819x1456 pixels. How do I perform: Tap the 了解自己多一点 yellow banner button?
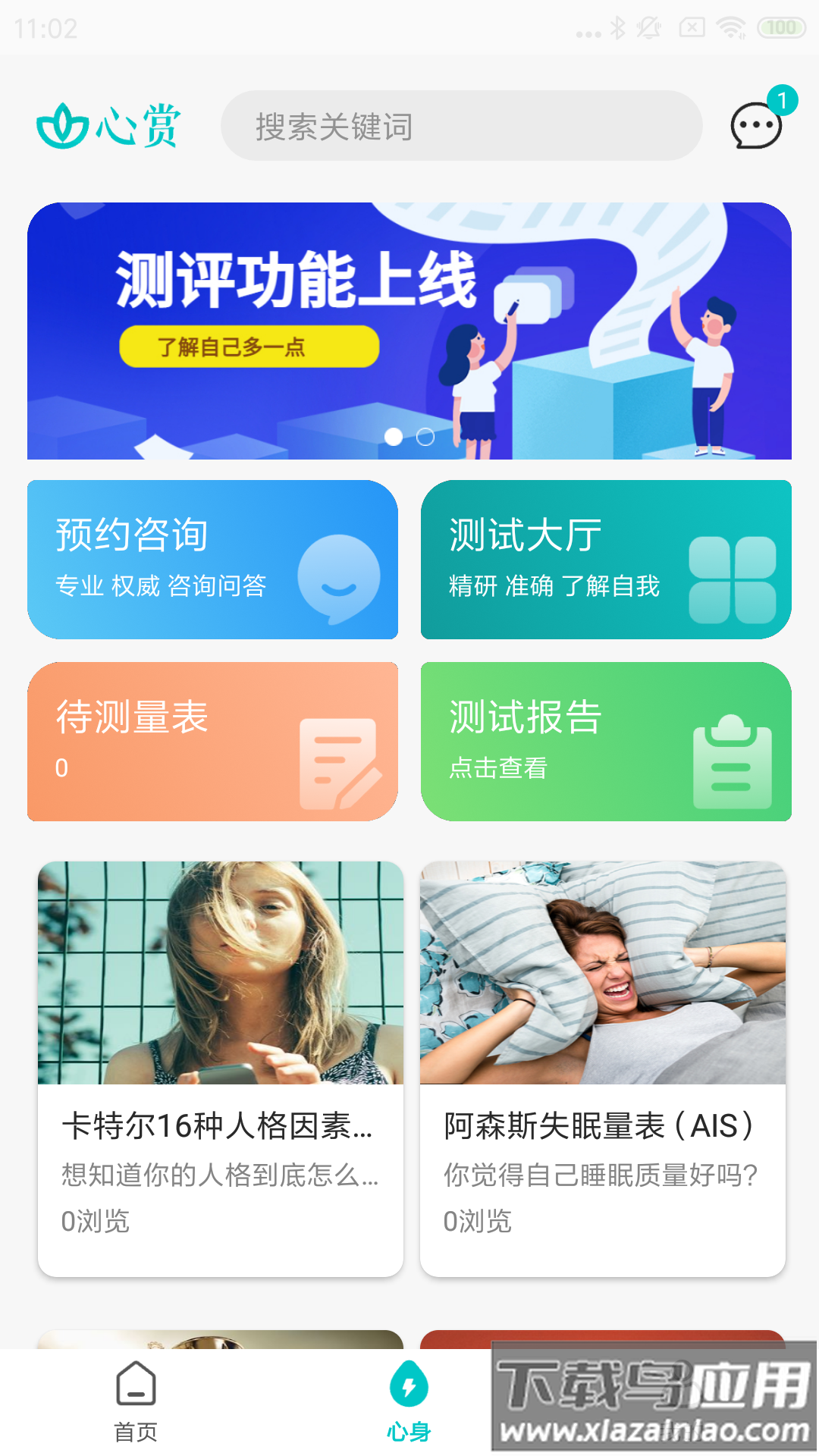tap(250, 347)
